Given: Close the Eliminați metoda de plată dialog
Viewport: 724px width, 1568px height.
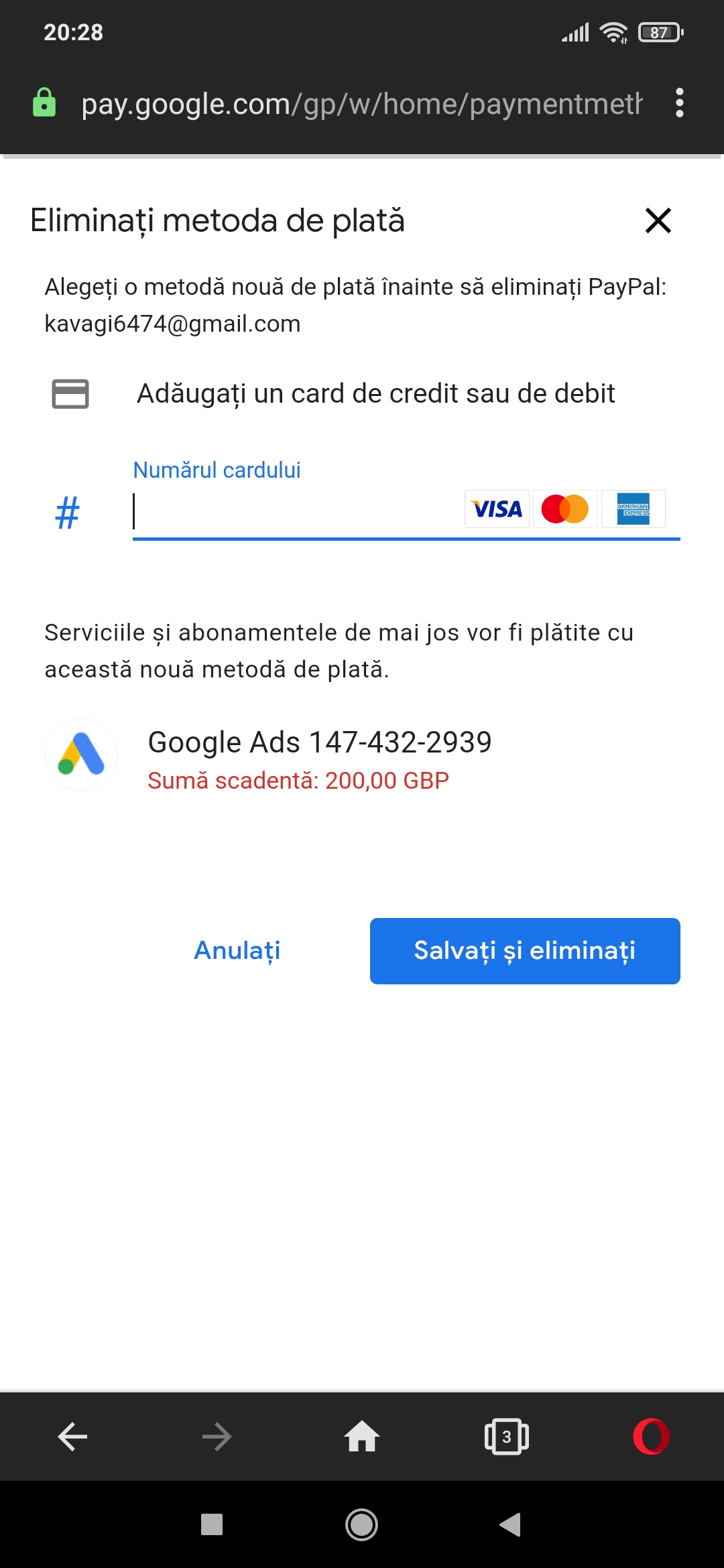Looking at the screenshot, I should pos(658,220).
